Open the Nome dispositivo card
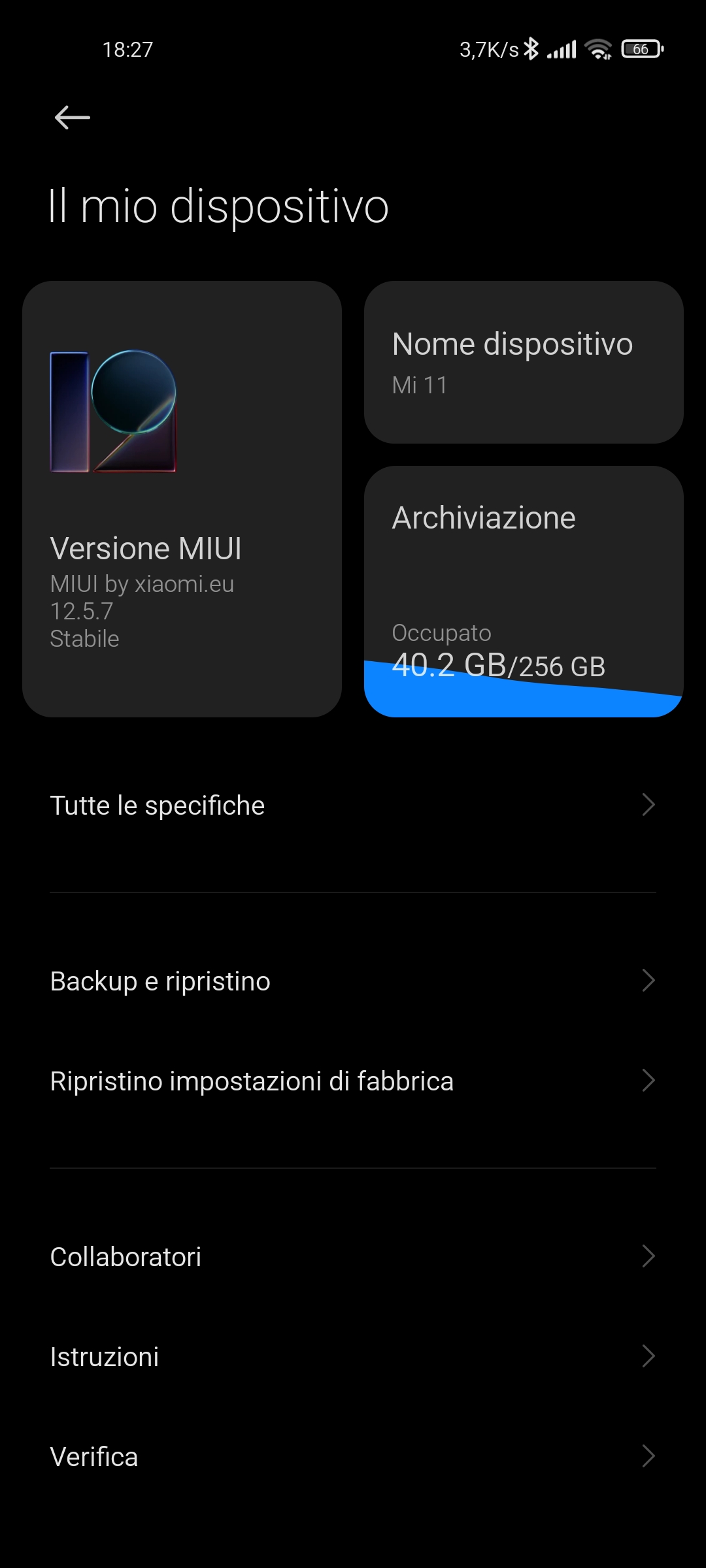Viewport: 706px width, 1568px height. [524, 363]
